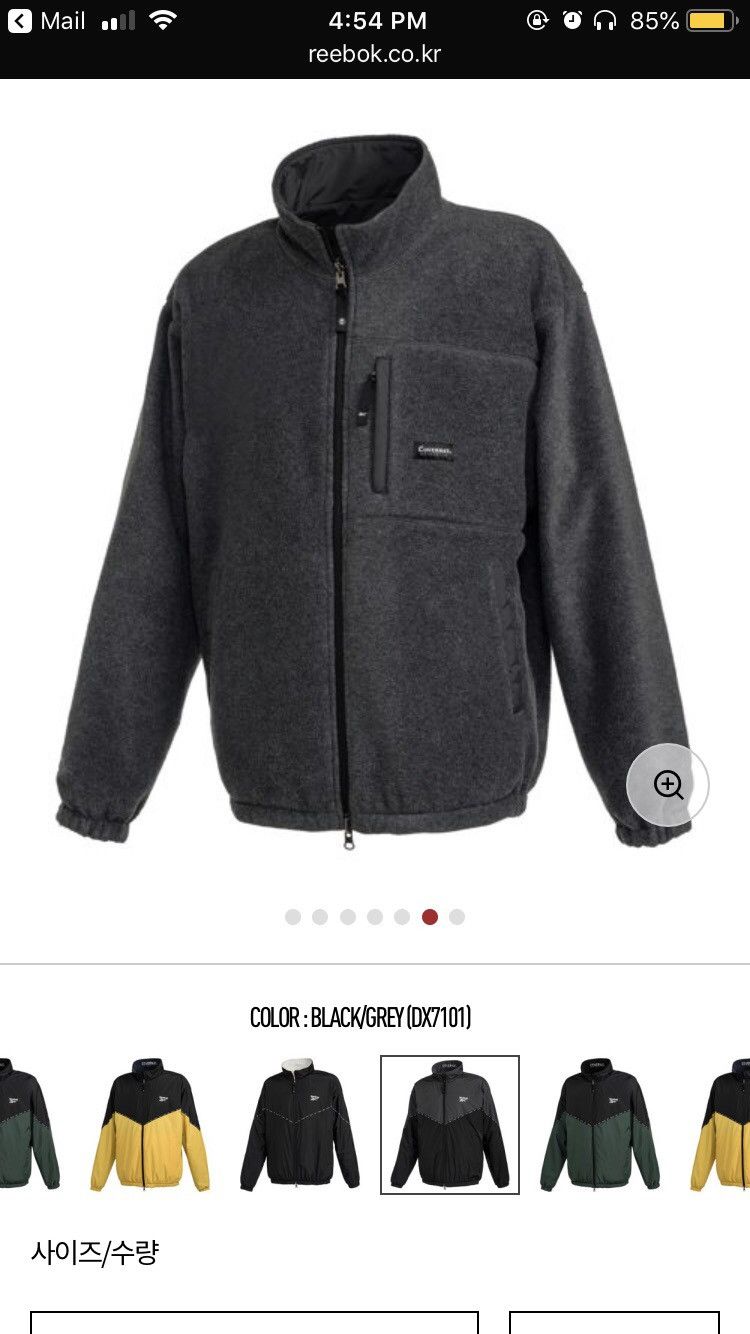Pick the fully visible green and black jacket

(x=600, y=1125)
